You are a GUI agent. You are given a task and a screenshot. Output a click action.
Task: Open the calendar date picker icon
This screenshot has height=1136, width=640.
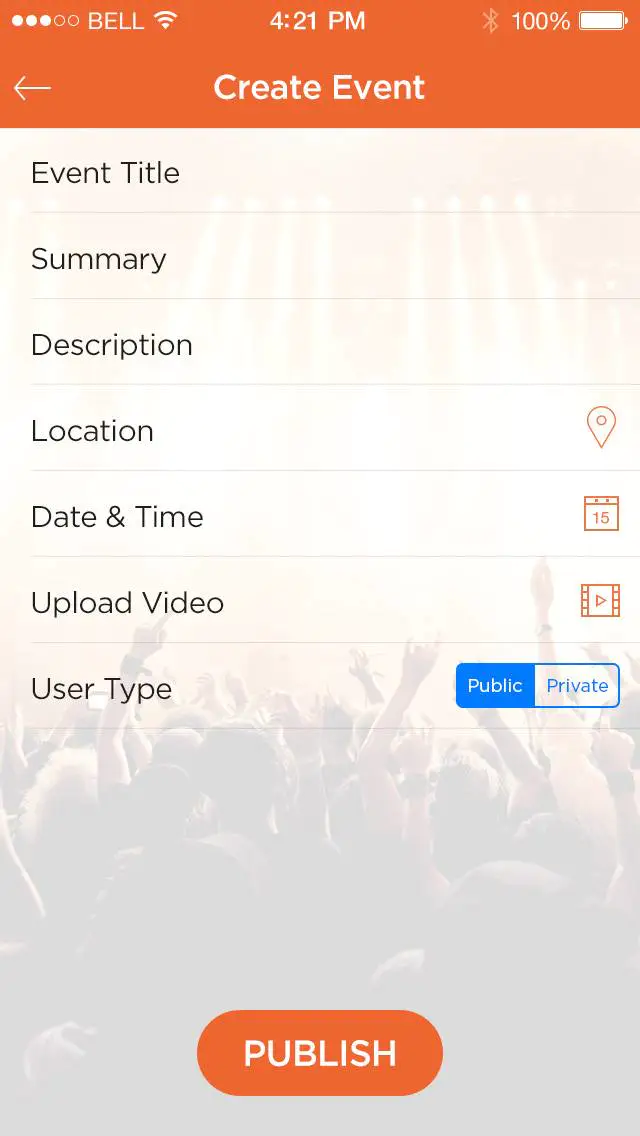point(601,513)
